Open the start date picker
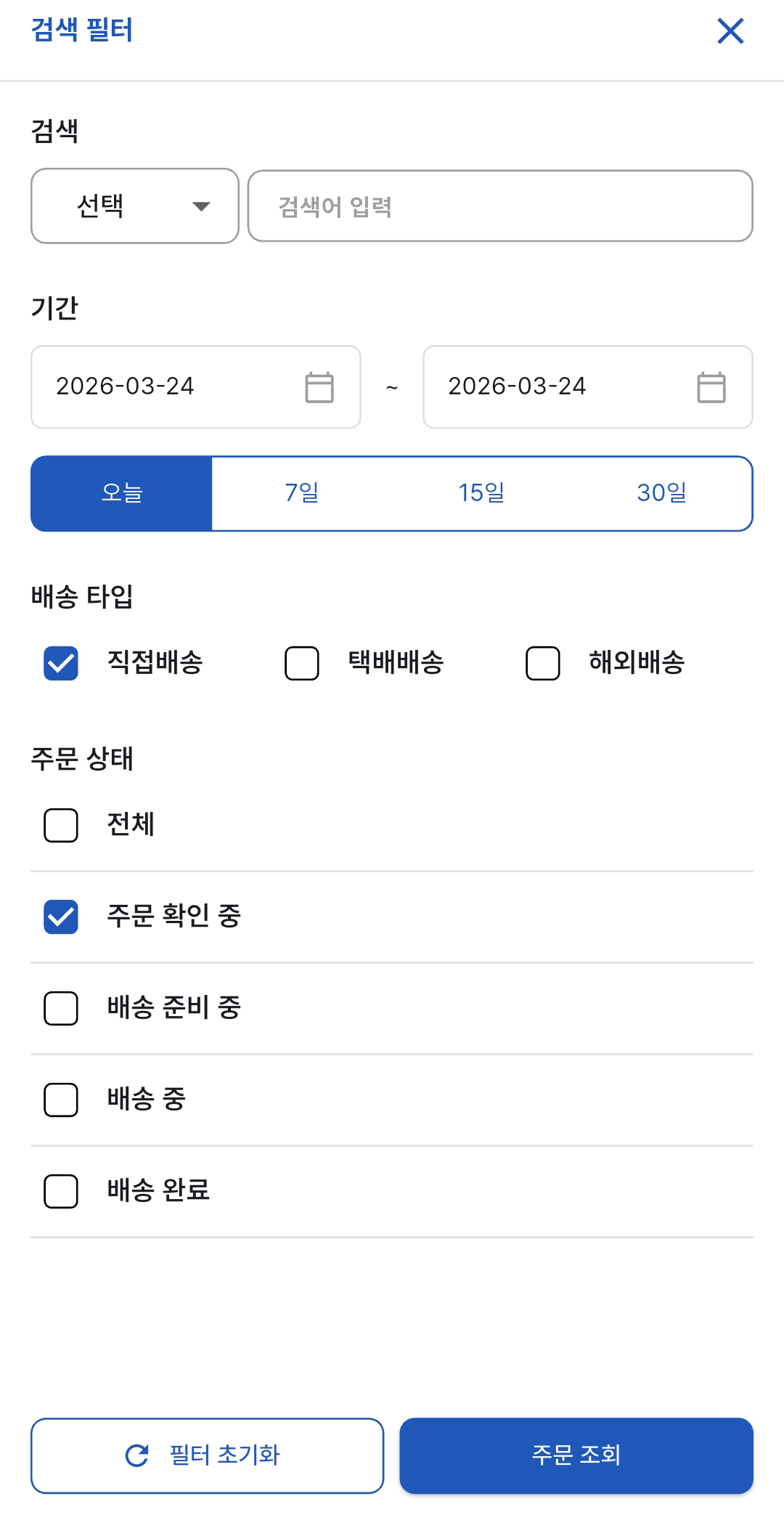This screenshot has width=784, height=1536. click(319, 387)
